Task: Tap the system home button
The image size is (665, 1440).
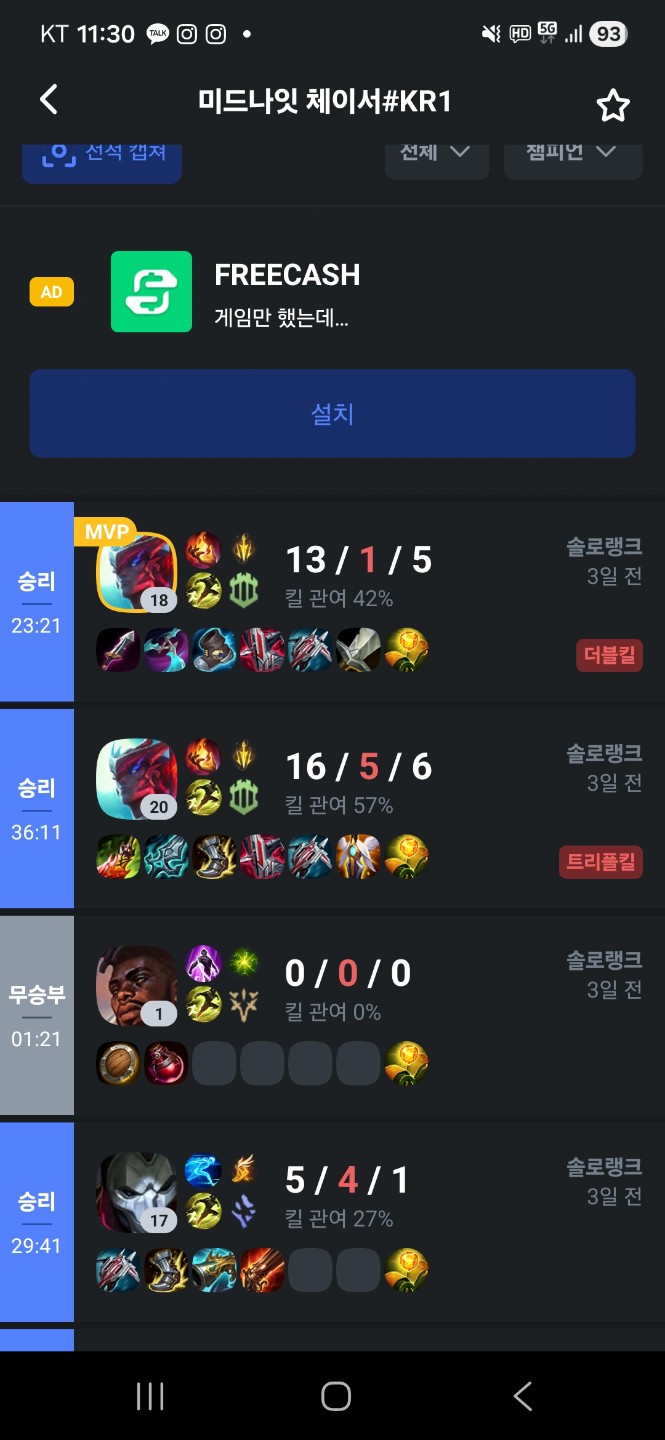Action: point(336,1396)
